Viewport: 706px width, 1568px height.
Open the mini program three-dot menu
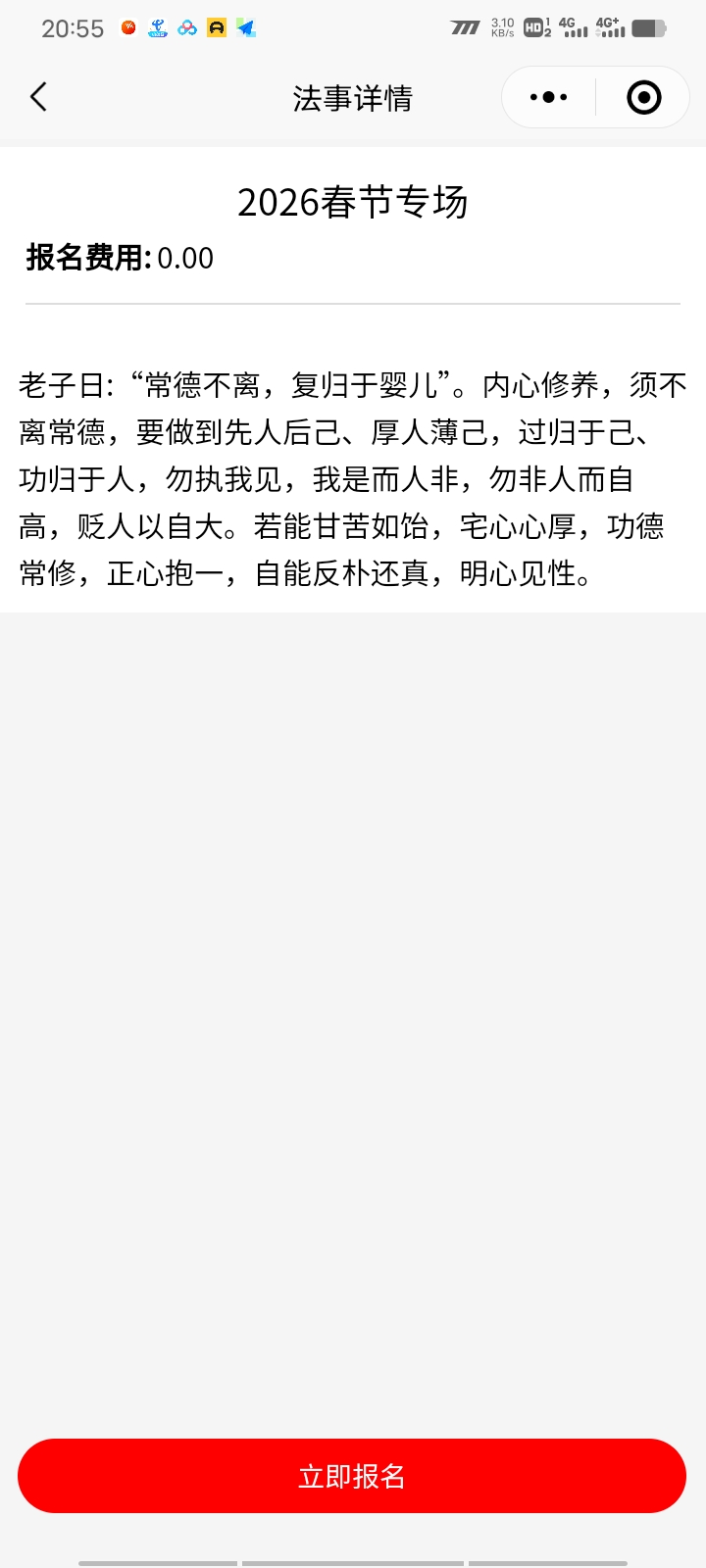548,97
